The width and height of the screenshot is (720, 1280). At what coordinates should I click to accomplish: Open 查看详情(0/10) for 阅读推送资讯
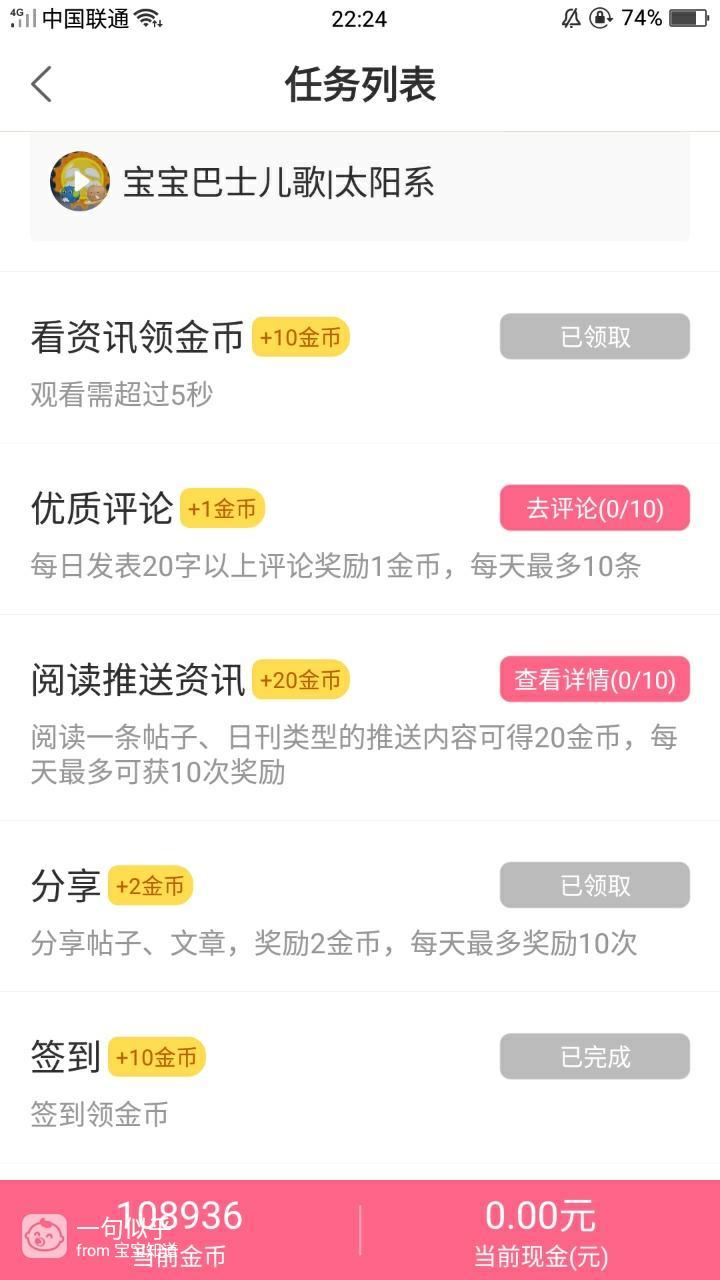[595, 680]
